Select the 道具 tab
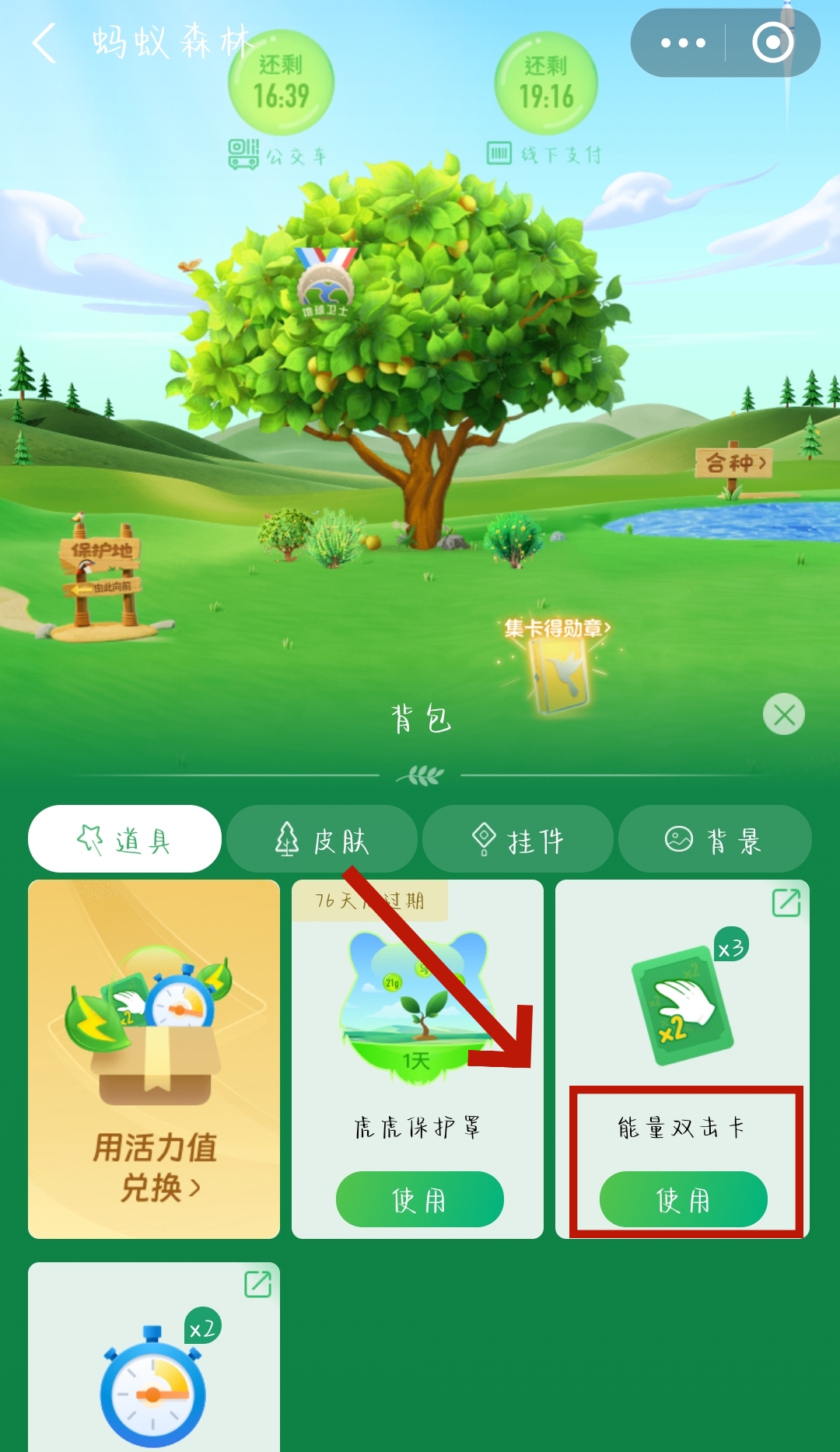This screenshot has height=1452, width=840. tap(124, 840)
